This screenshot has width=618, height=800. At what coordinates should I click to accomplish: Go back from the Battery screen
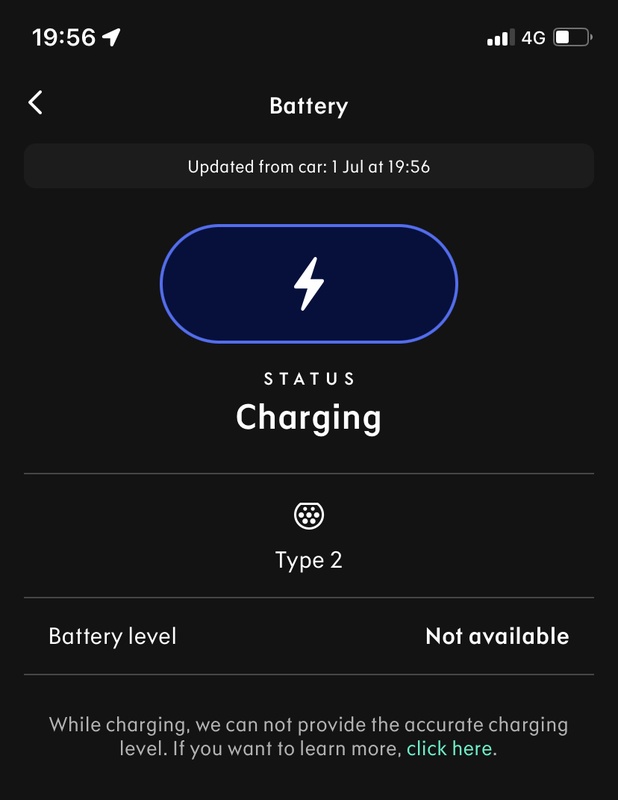[36, 102]
